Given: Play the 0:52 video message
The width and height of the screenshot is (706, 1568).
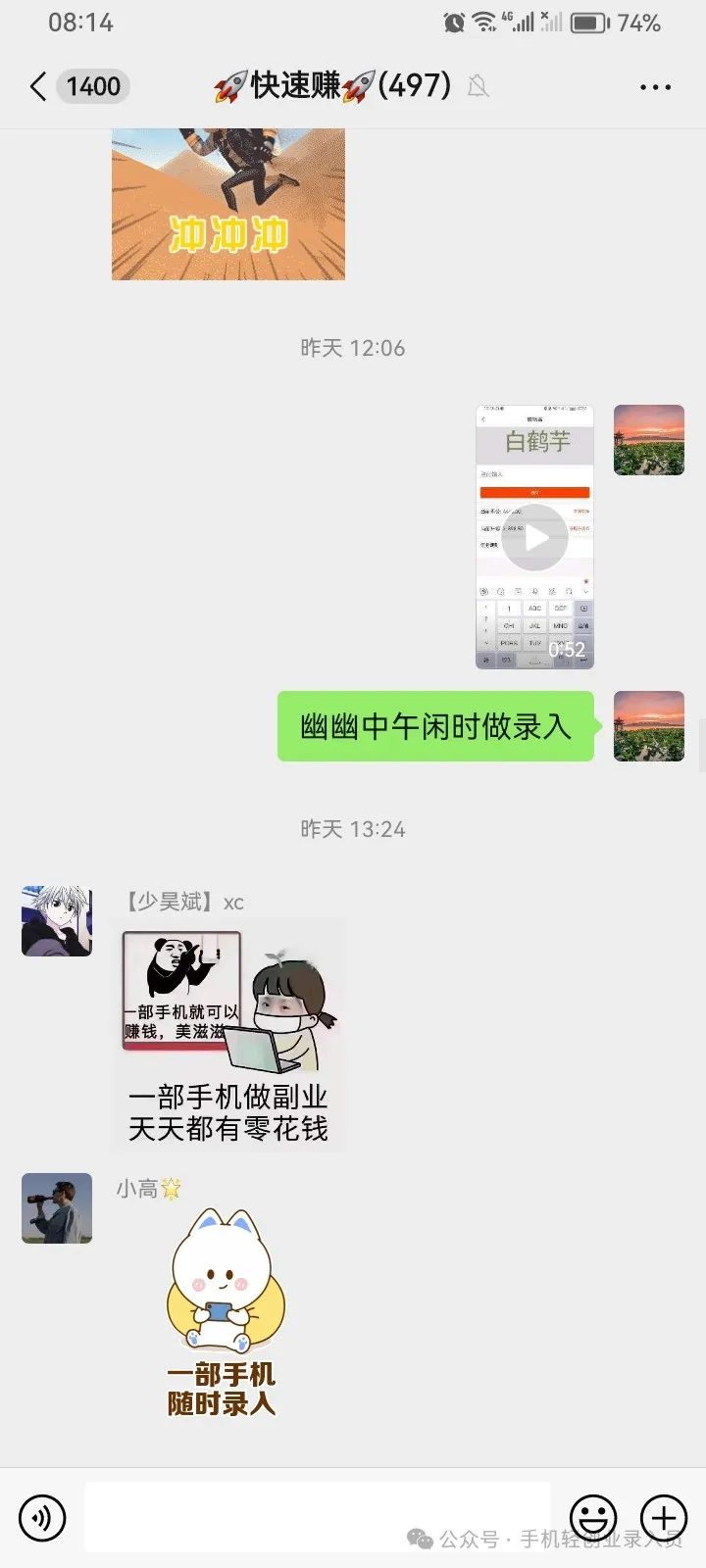Looking at the screenshot, I should click(534, 537).
